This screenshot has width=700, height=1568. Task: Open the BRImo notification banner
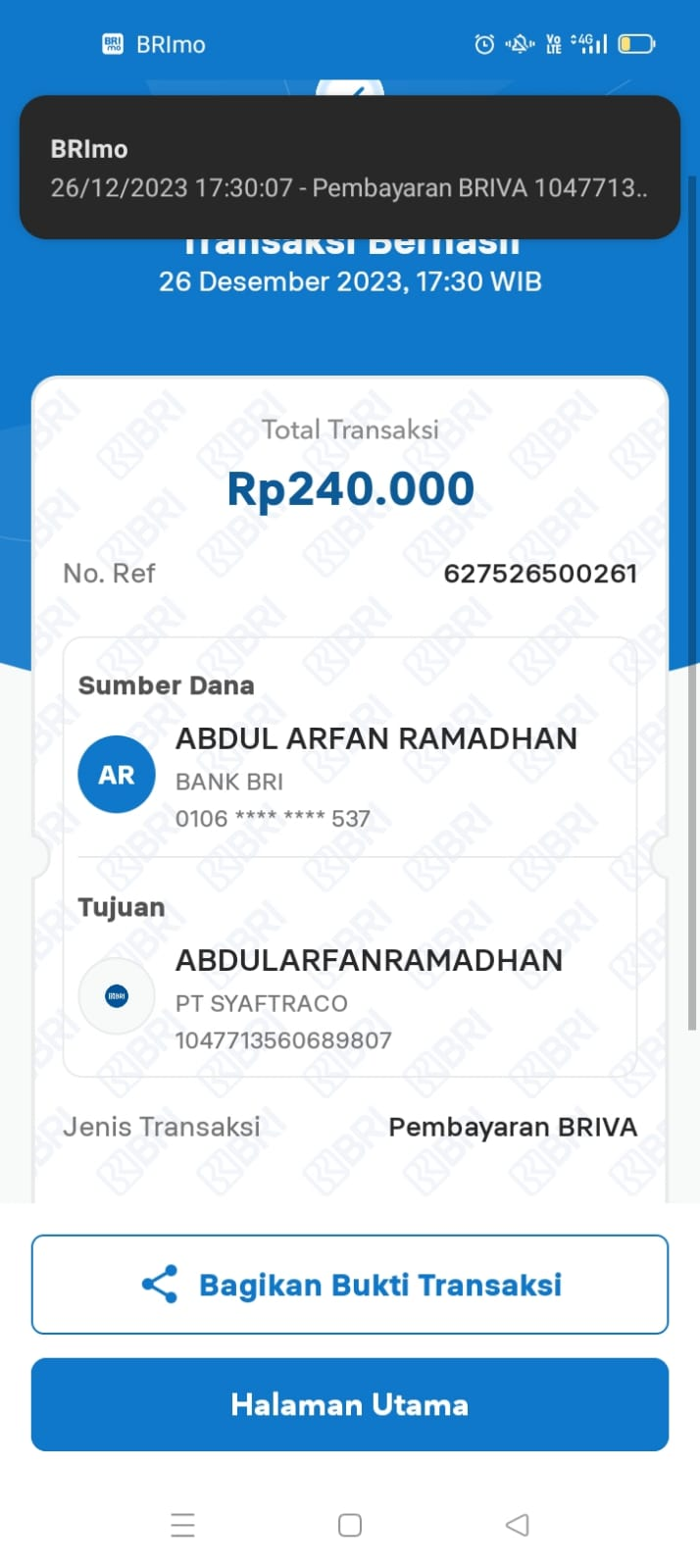click(349, 168)
